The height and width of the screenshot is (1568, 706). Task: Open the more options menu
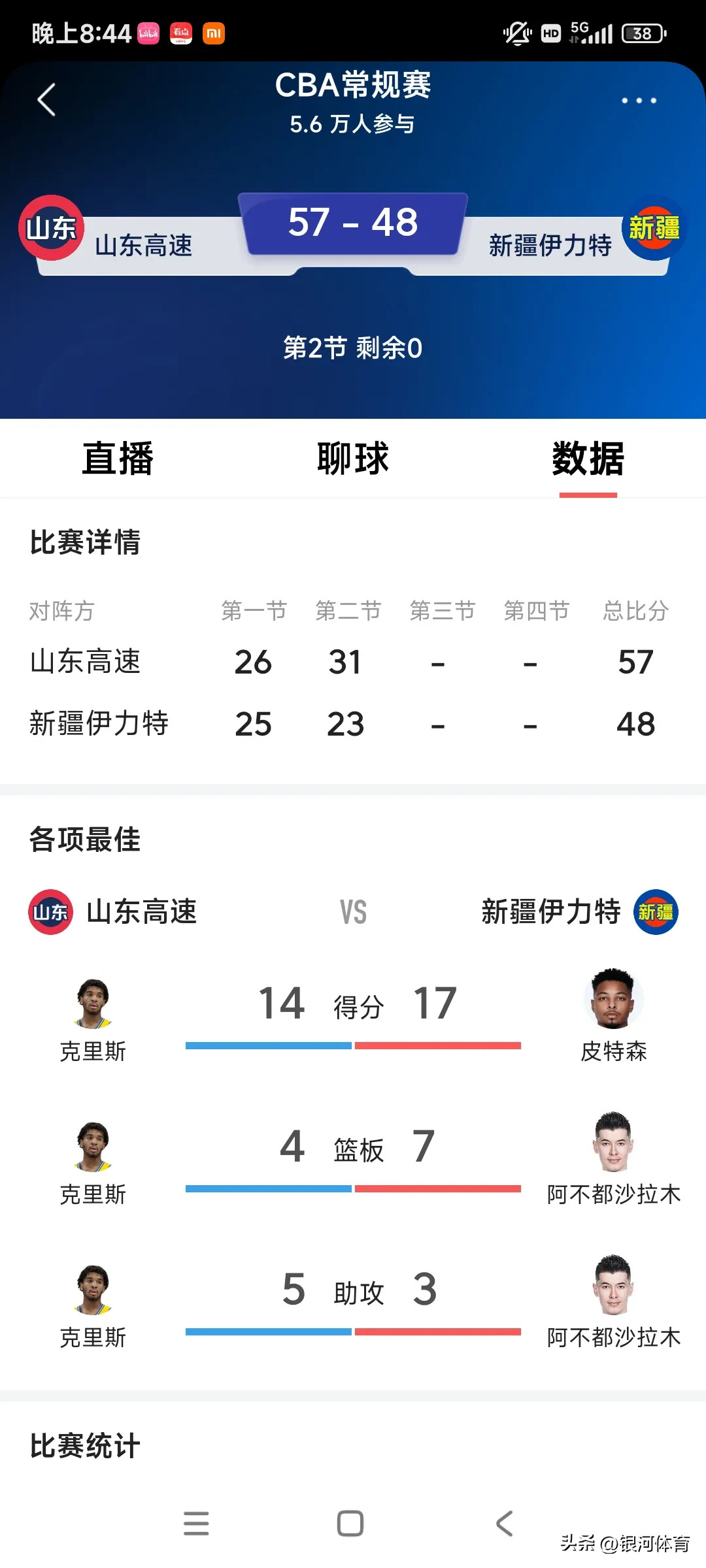coord(637,99)
